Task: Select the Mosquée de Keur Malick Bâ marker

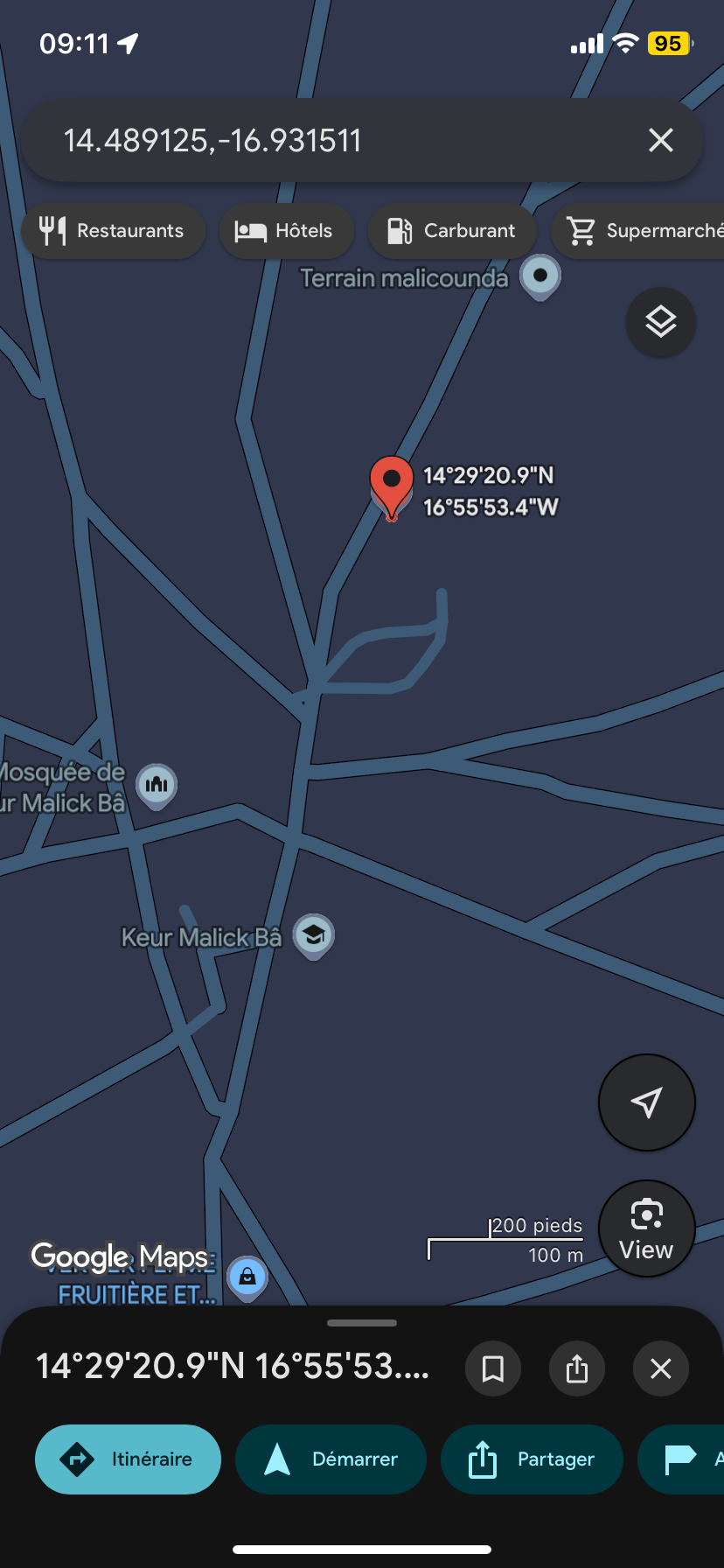Action: point(157,786)
